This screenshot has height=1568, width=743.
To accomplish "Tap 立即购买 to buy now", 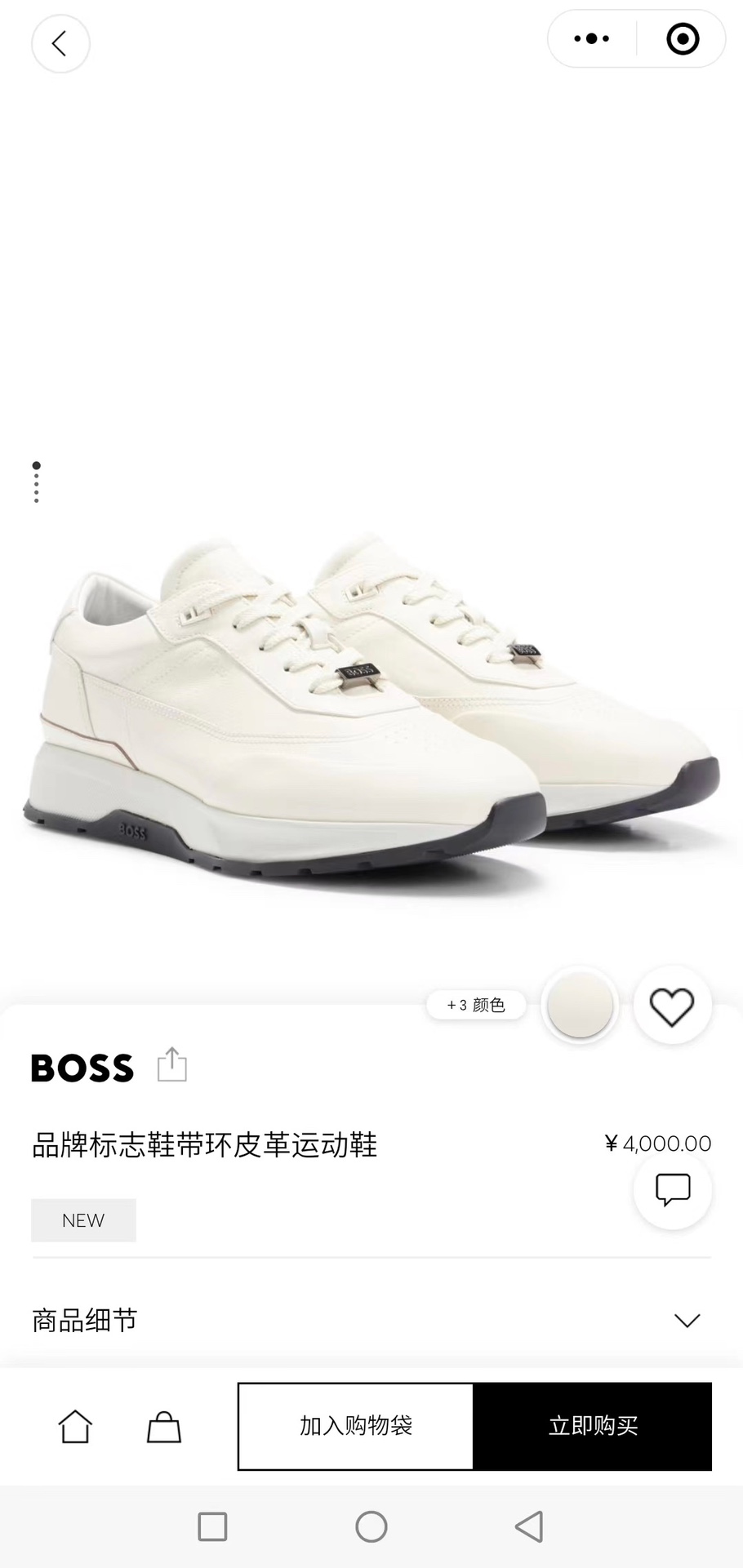I will pos(593,1426).
